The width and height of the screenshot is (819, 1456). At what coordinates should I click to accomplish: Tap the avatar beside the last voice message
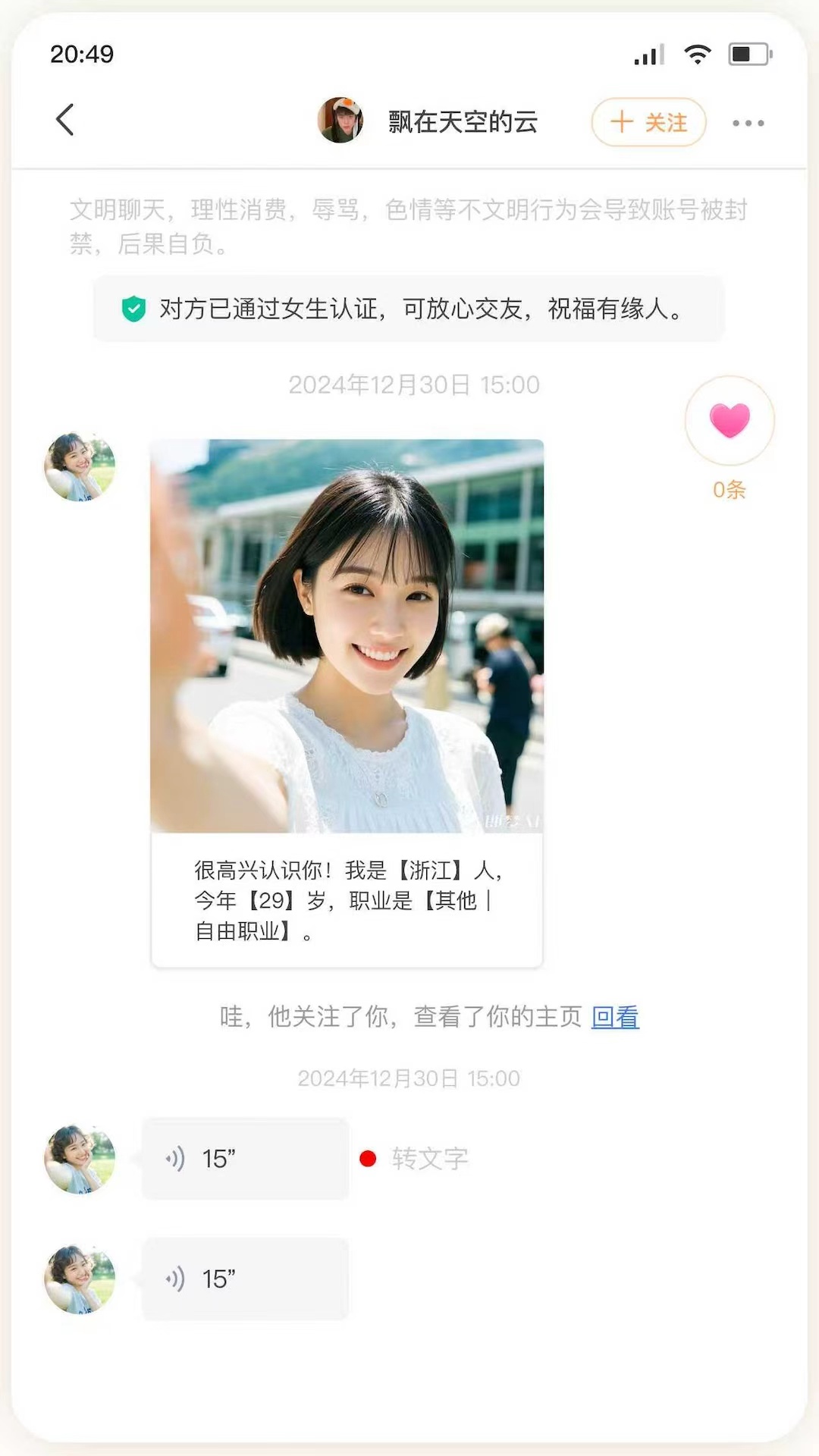coord(80,1279)
